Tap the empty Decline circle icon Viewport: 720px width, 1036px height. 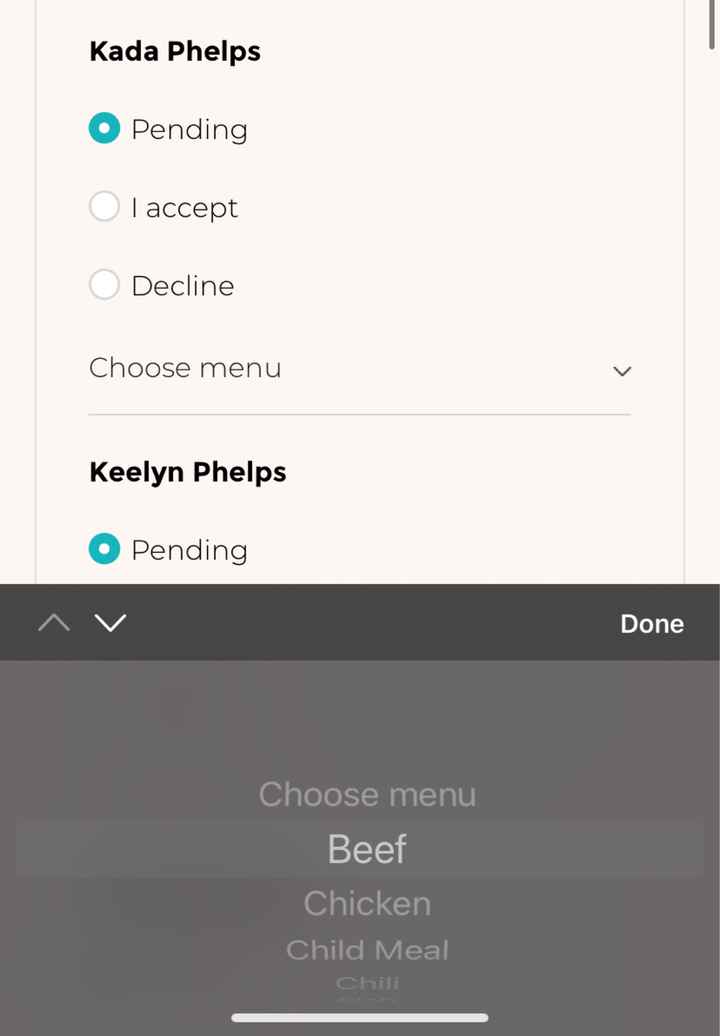click(104, 284)
